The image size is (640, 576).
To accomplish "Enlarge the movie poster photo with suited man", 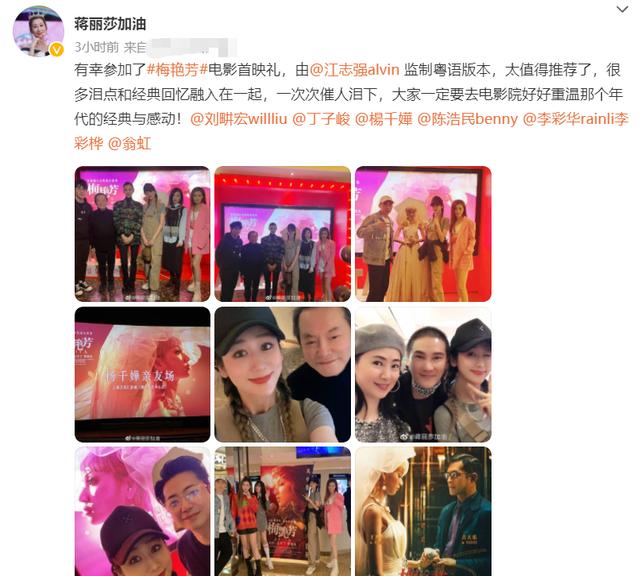I will [423, 510].
